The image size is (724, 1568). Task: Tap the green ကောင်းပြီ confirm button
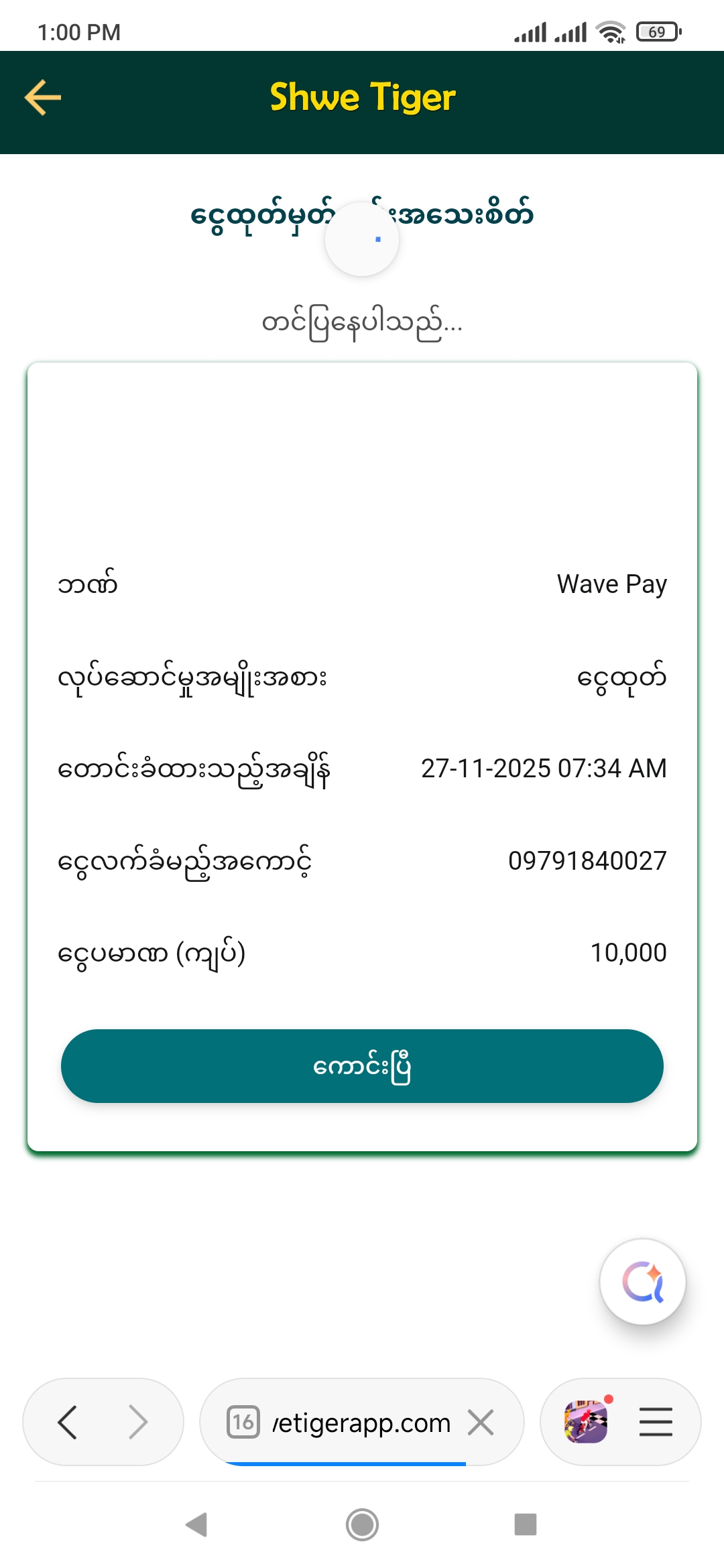[362, 1065]
